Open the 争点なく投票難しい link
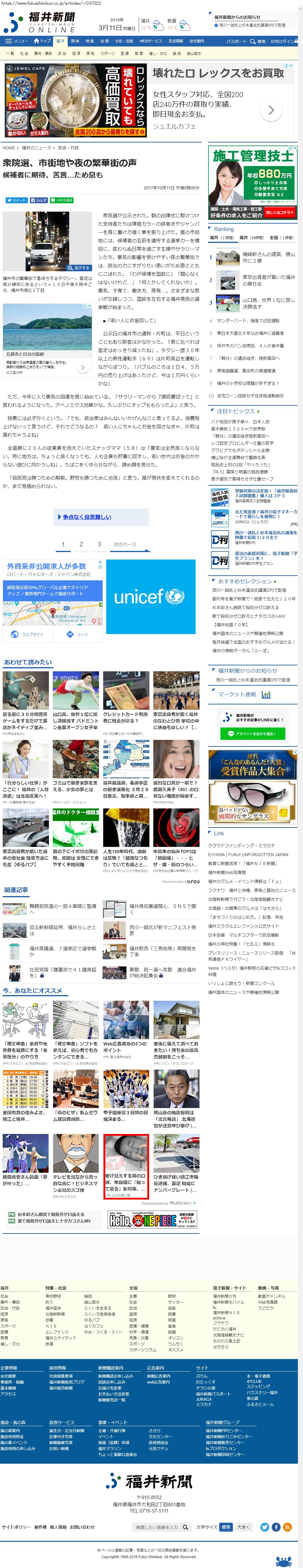 [x=87, y=517]
